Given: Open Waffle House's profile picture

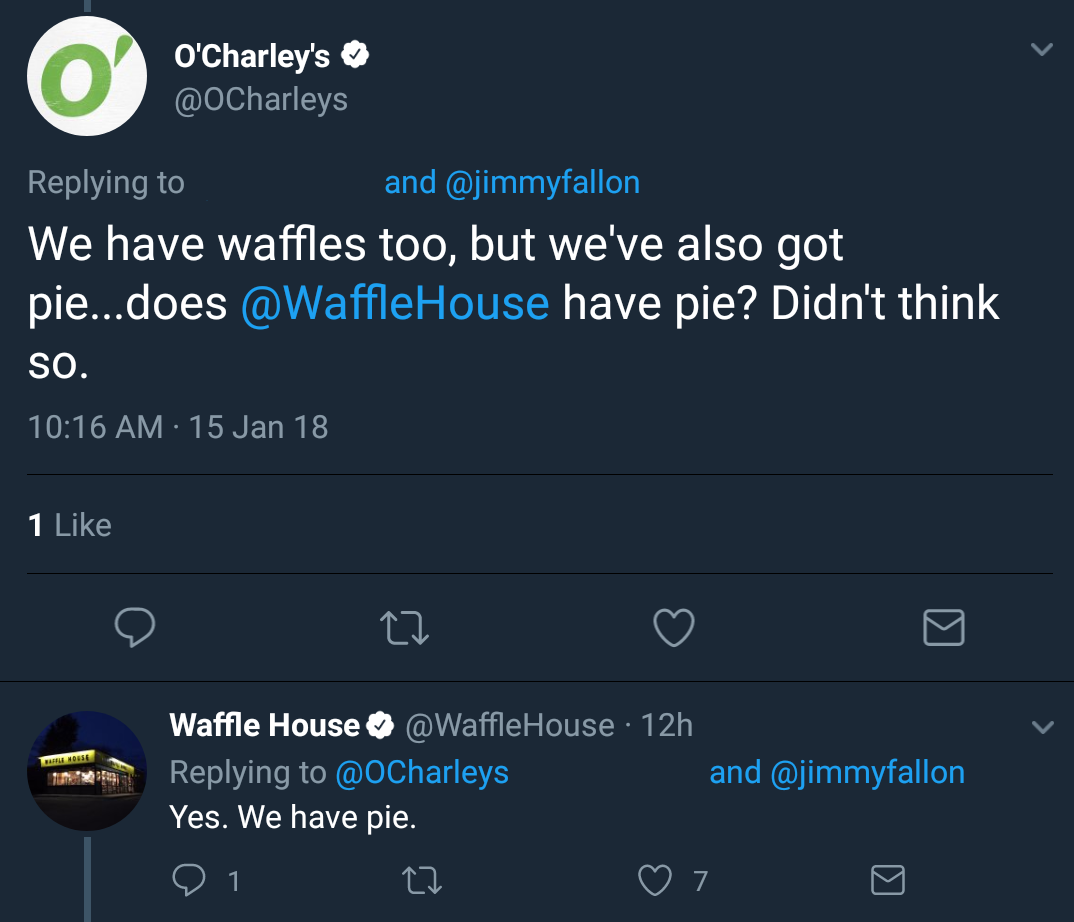Looking at the screenshot, I should pyautogui.click(x=87, y=771).
